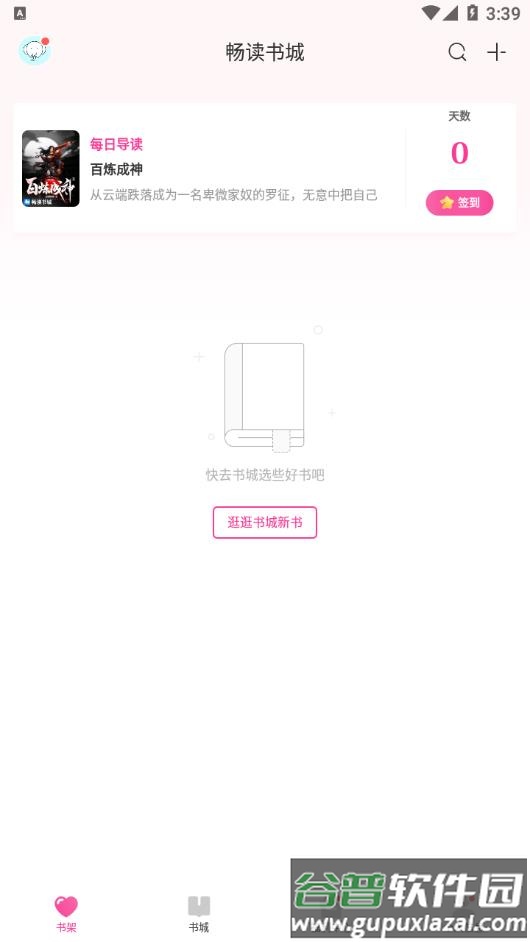The image size is (530, 942).
Task: Tap 逛逛书城新书 button
Action: tap(264, 522)
